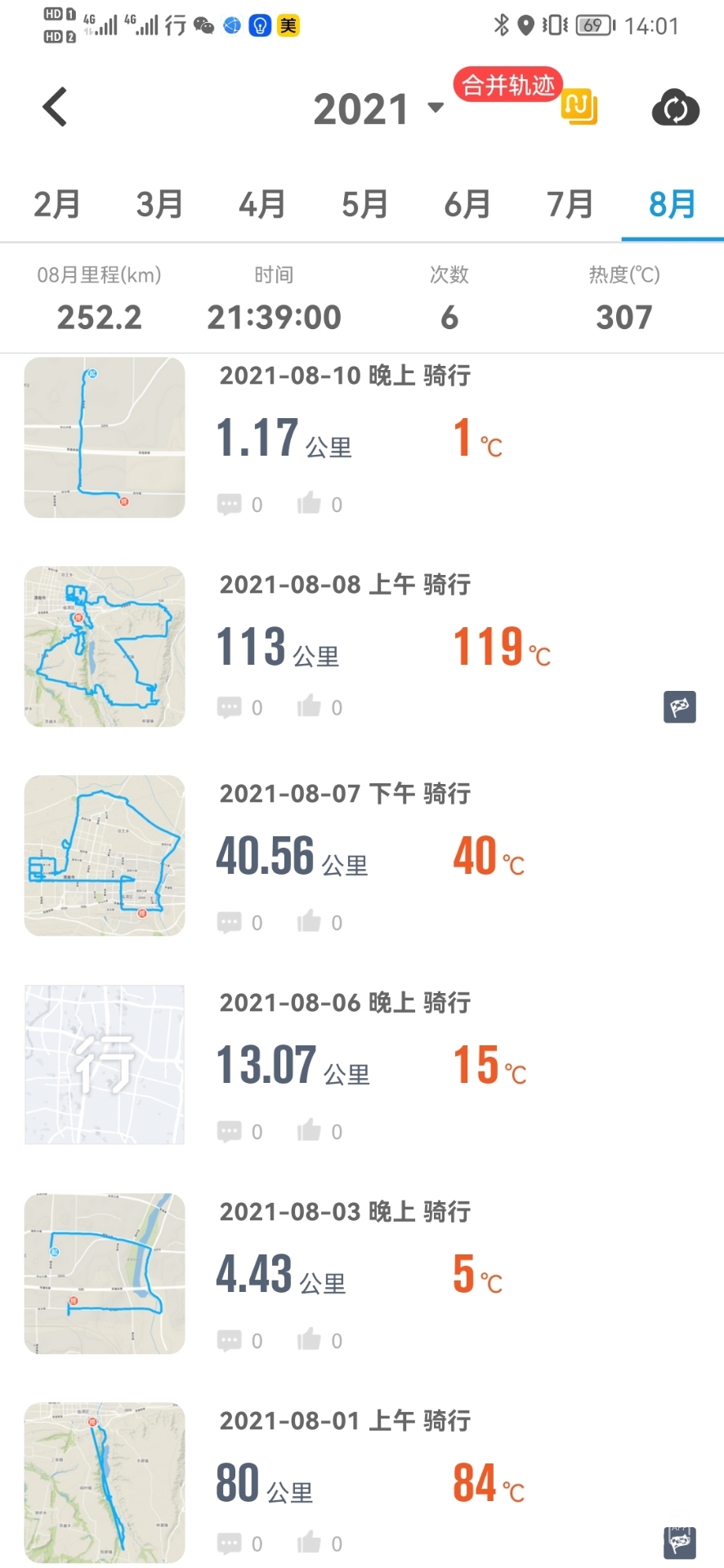View the 6月 ride records
This screenshot has width=724, height=1568.
coord(467,204)
